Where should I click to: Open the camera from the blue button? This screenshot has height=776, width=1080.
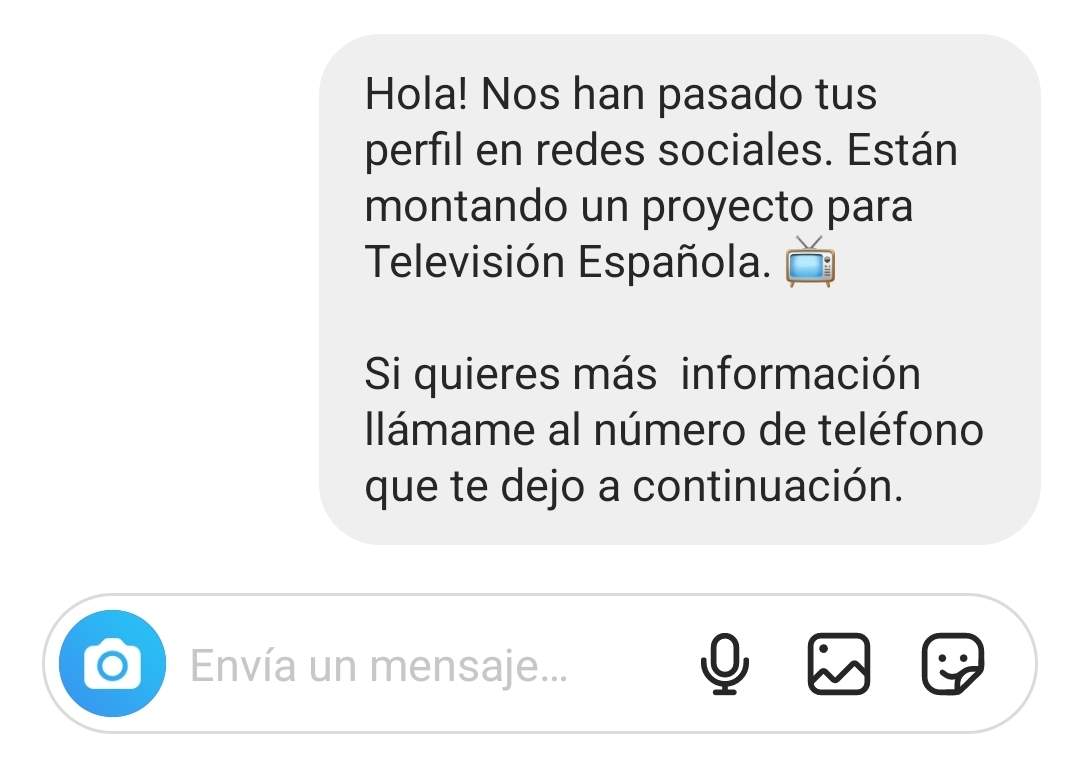111,664
